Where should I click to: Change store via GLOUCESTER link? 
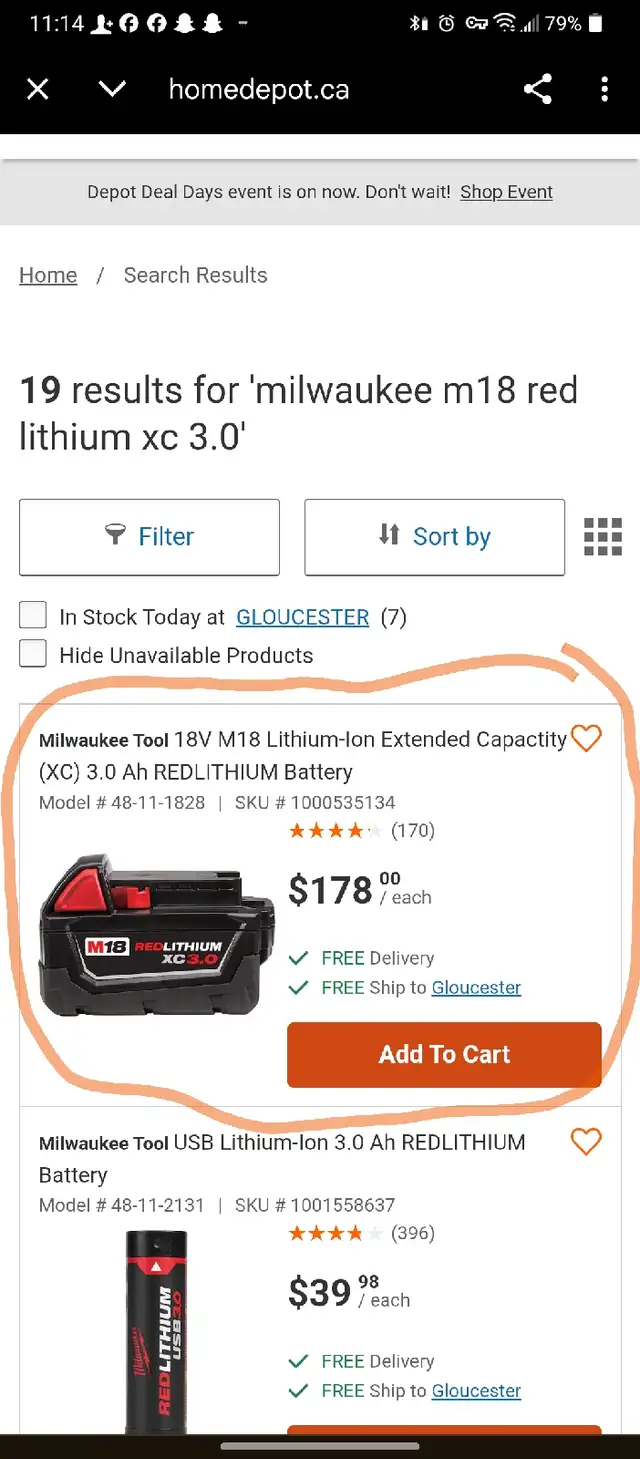(302, 617)
